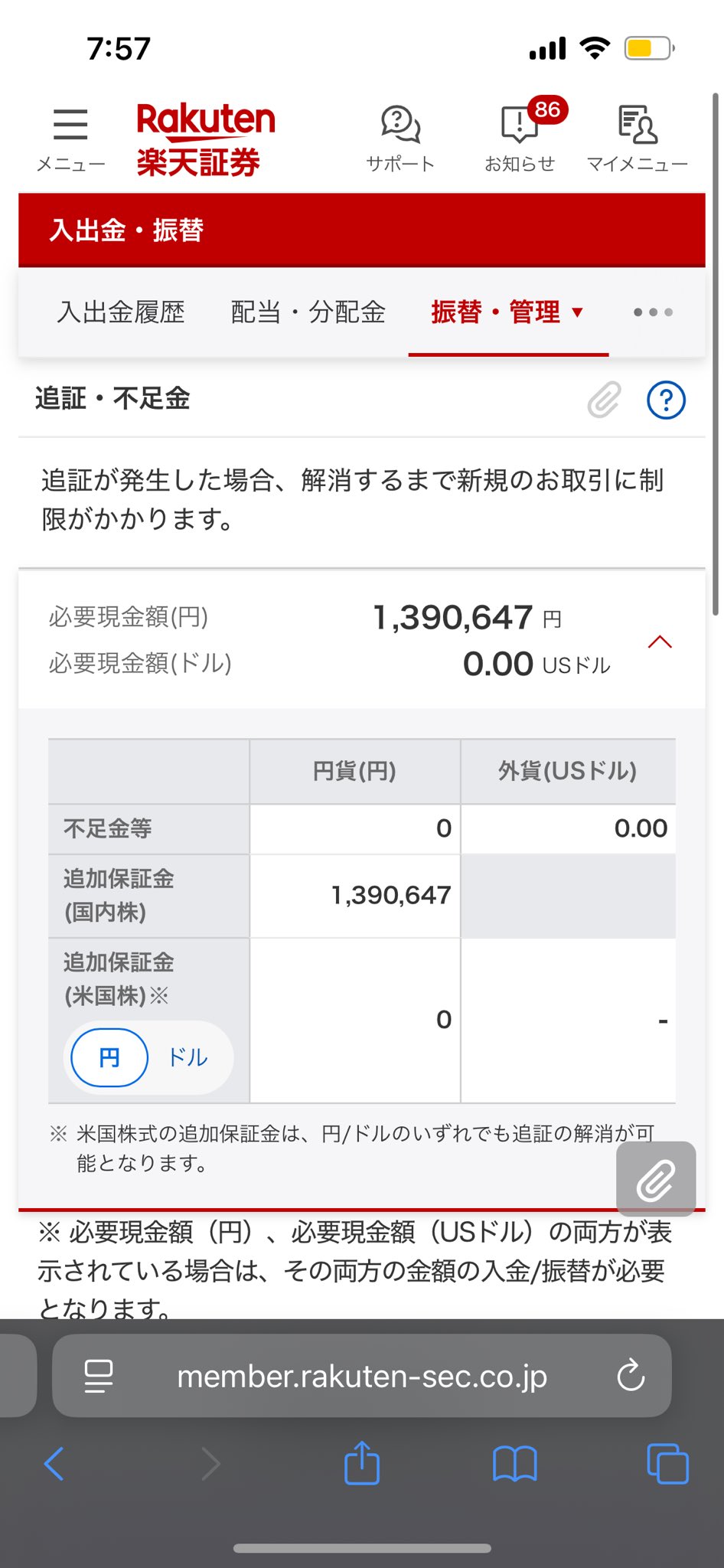Open Safari bookmarks

click(515, 1464)
